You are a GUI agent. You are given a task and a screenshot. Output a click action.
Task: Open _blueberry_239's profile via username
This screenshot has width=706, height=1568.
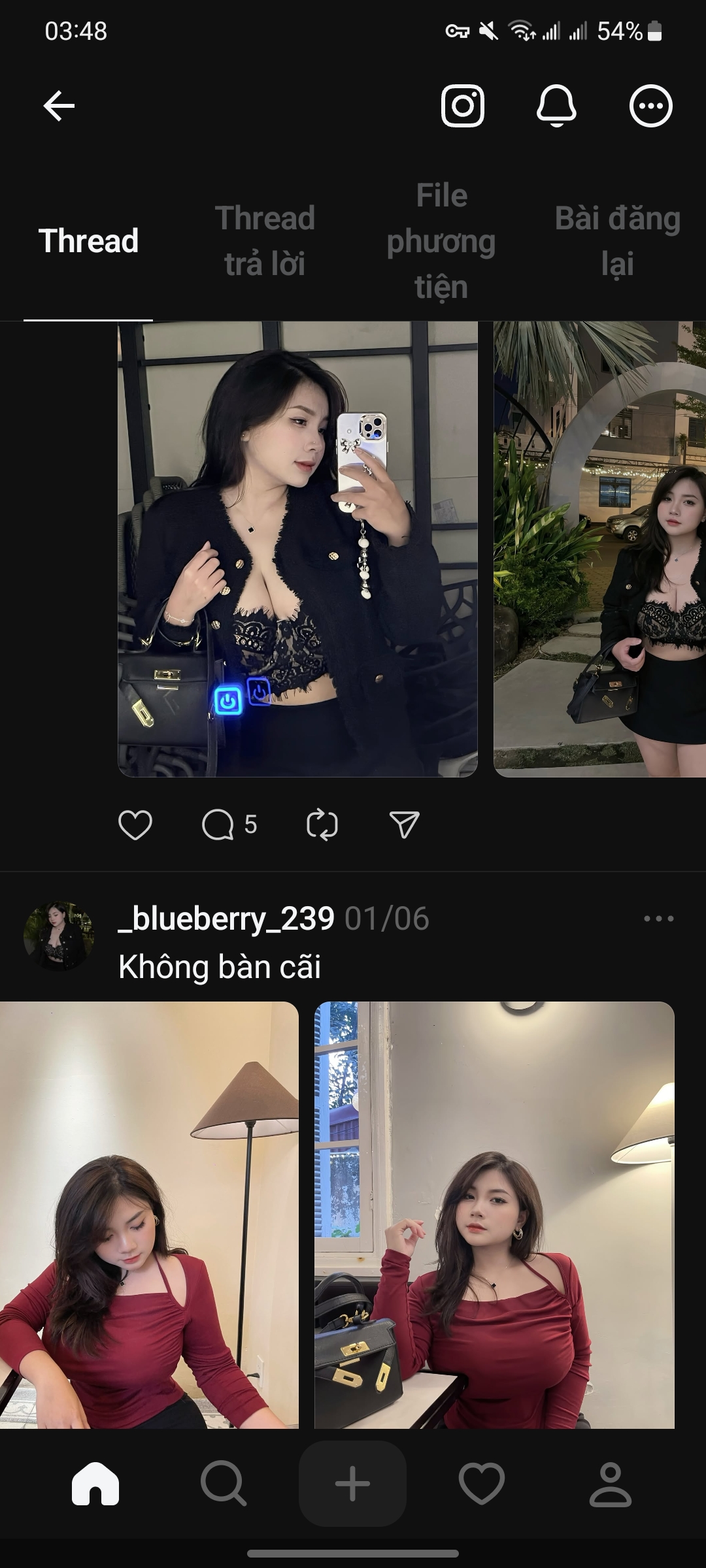point(224,917)
